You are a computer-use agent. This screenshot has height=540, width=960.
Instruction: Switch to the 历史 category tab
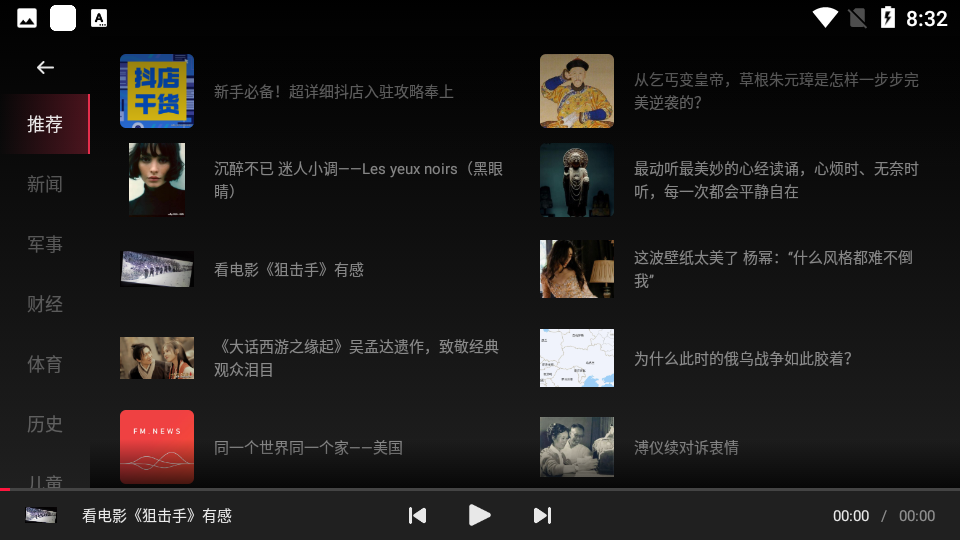(x=45, y=424)
